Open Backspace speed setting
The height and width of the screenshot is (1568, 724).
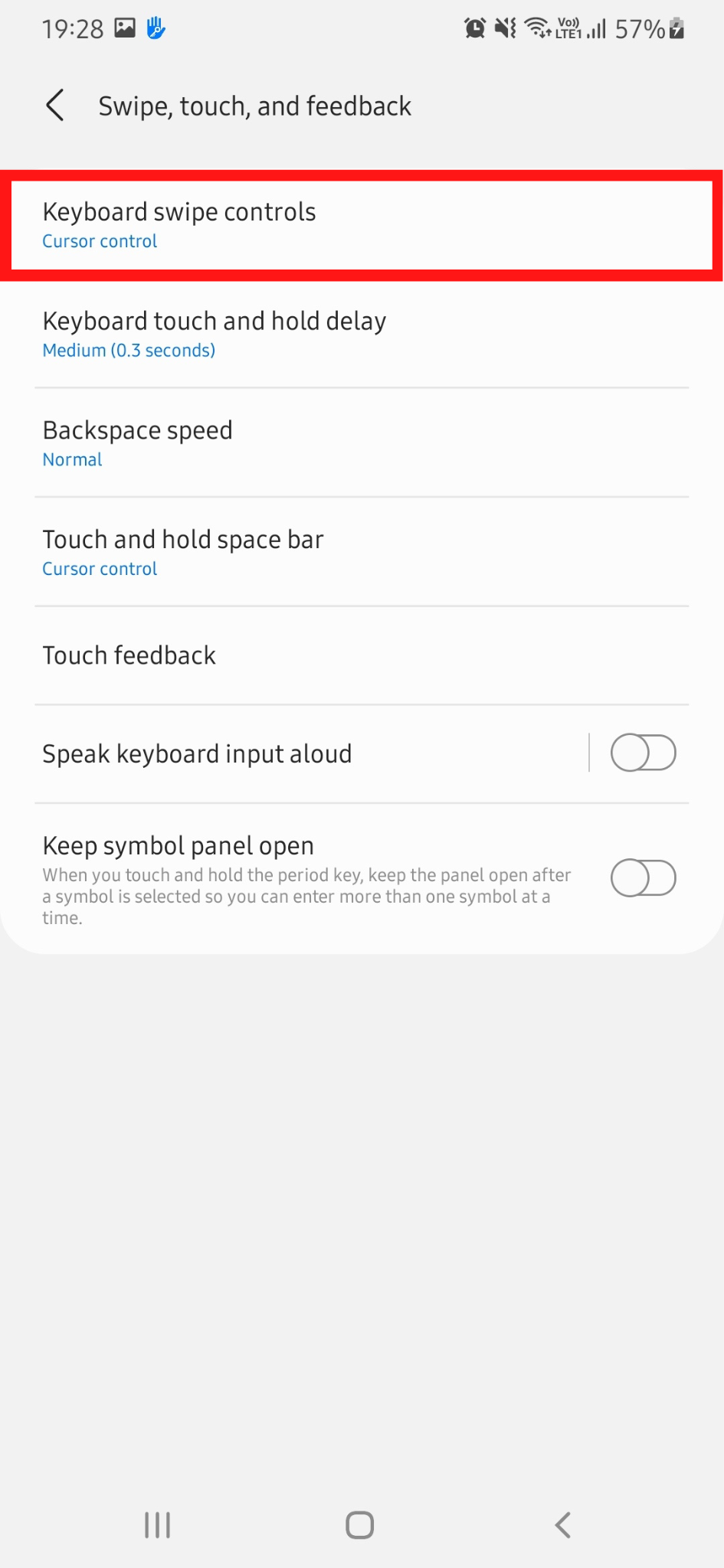(x=362, y=443)
